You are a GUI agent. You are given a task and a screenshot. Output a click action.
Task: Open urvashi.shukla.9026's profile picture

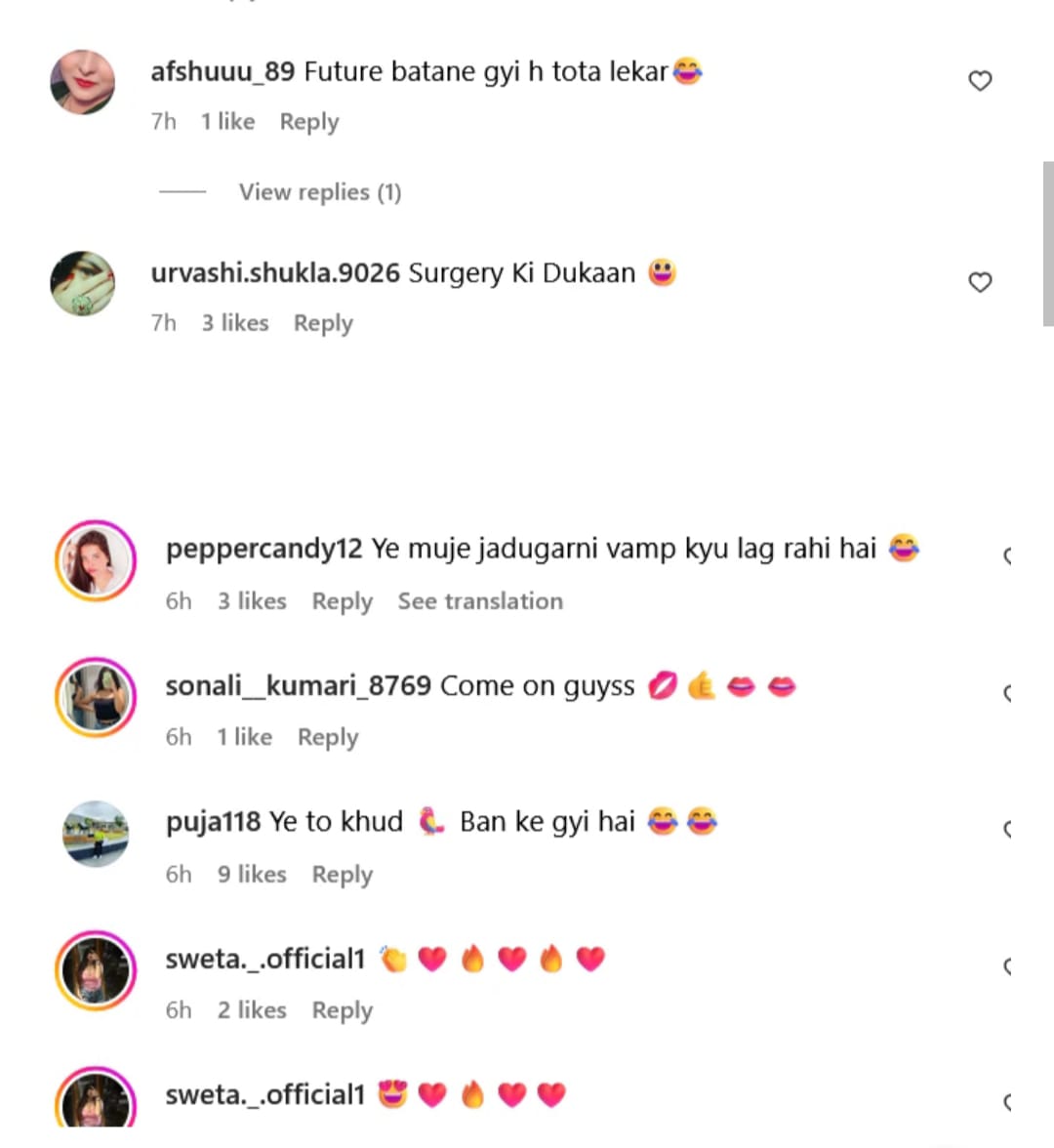click(83, 283)
